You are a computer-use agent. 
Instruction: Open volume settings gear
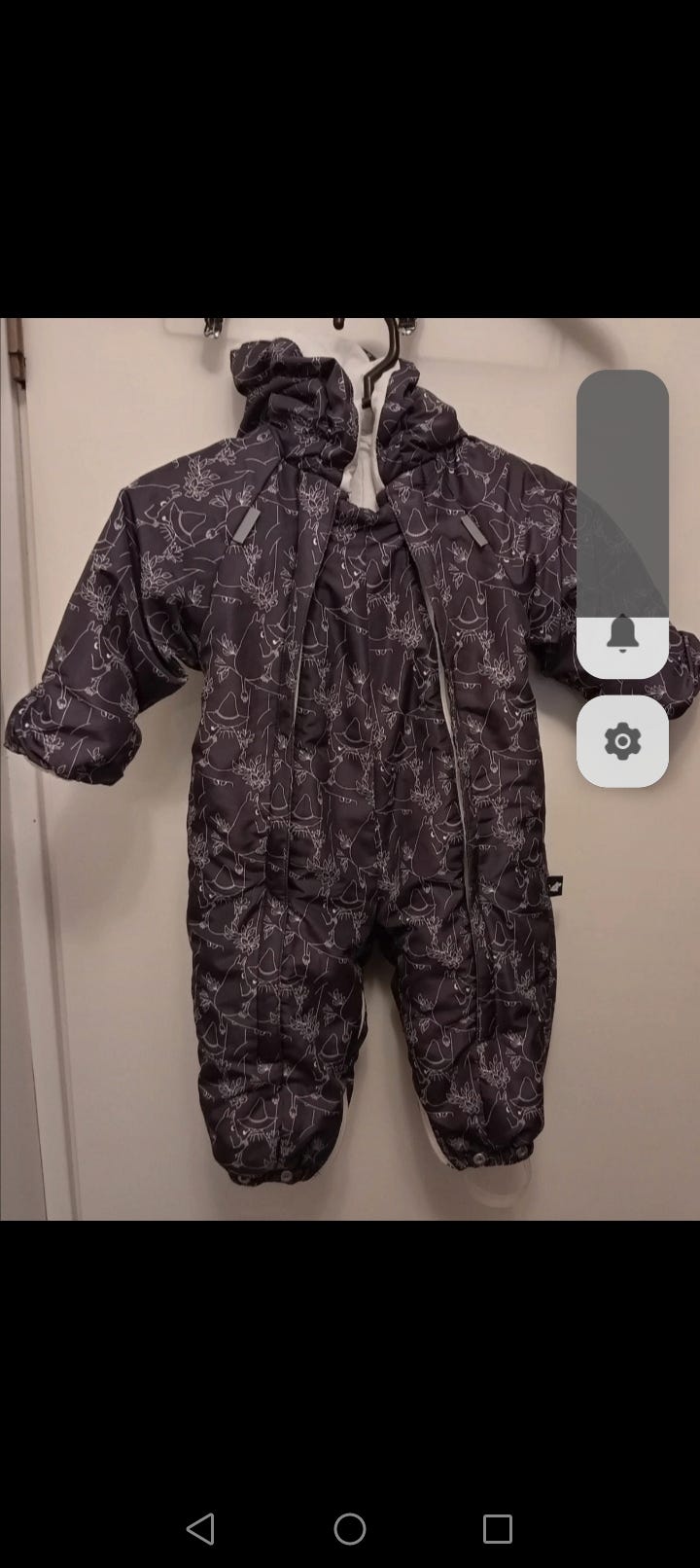(x=622, y=741)
